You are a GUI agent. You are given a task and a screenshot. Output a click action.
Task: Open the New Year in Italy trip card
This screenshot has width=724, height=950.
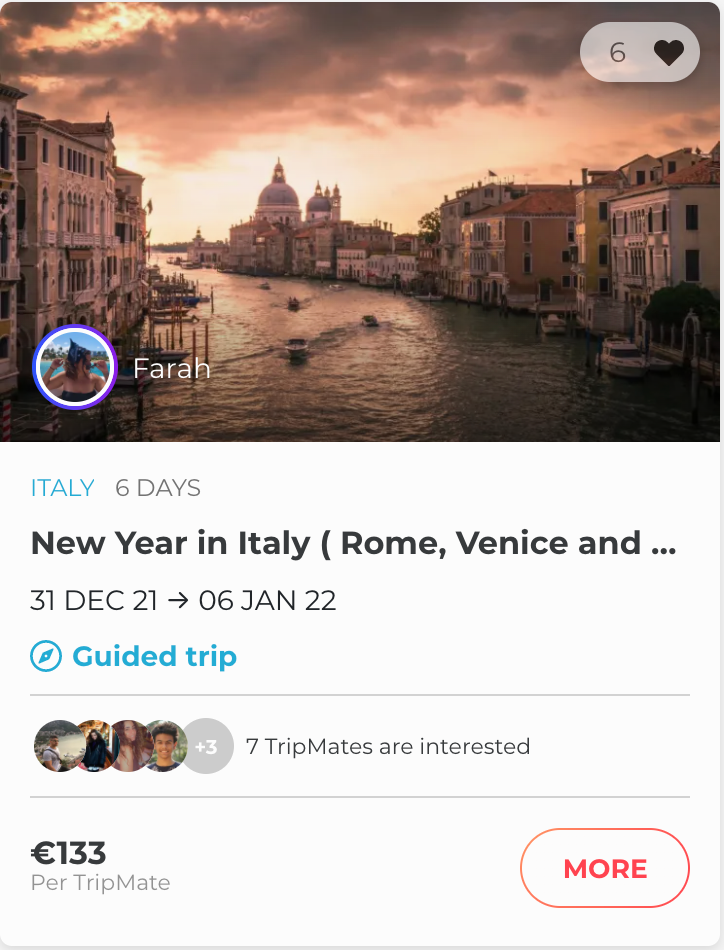[x=353, y=544]
